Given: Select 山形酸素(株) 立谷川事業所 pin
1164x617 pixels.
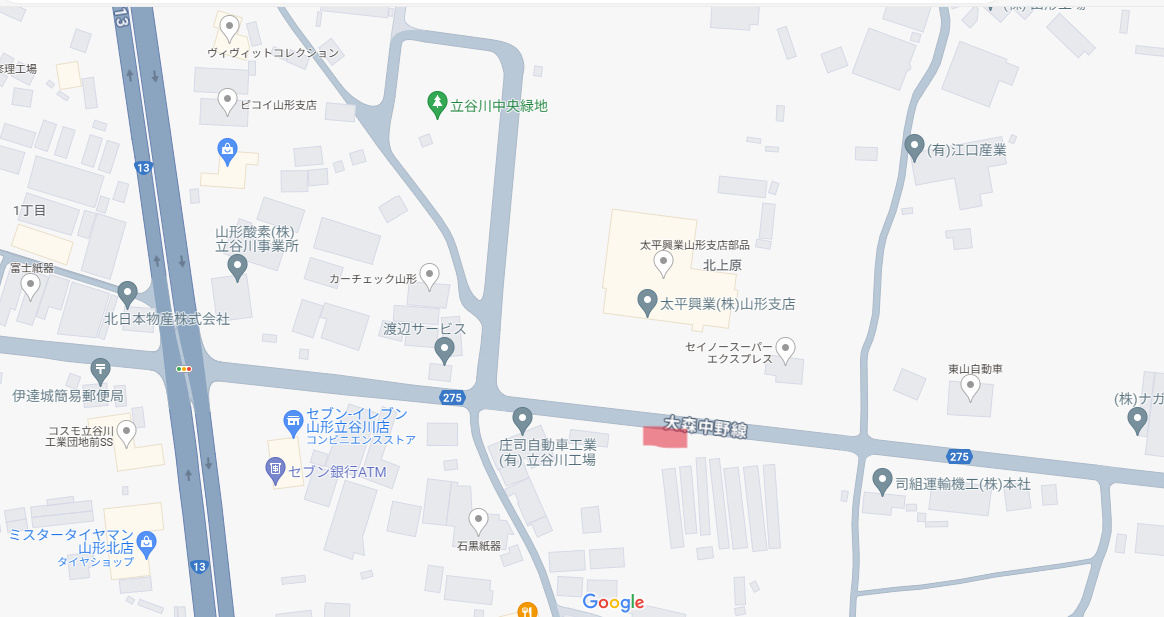Looking at the screenshot, I should [238, 267].
